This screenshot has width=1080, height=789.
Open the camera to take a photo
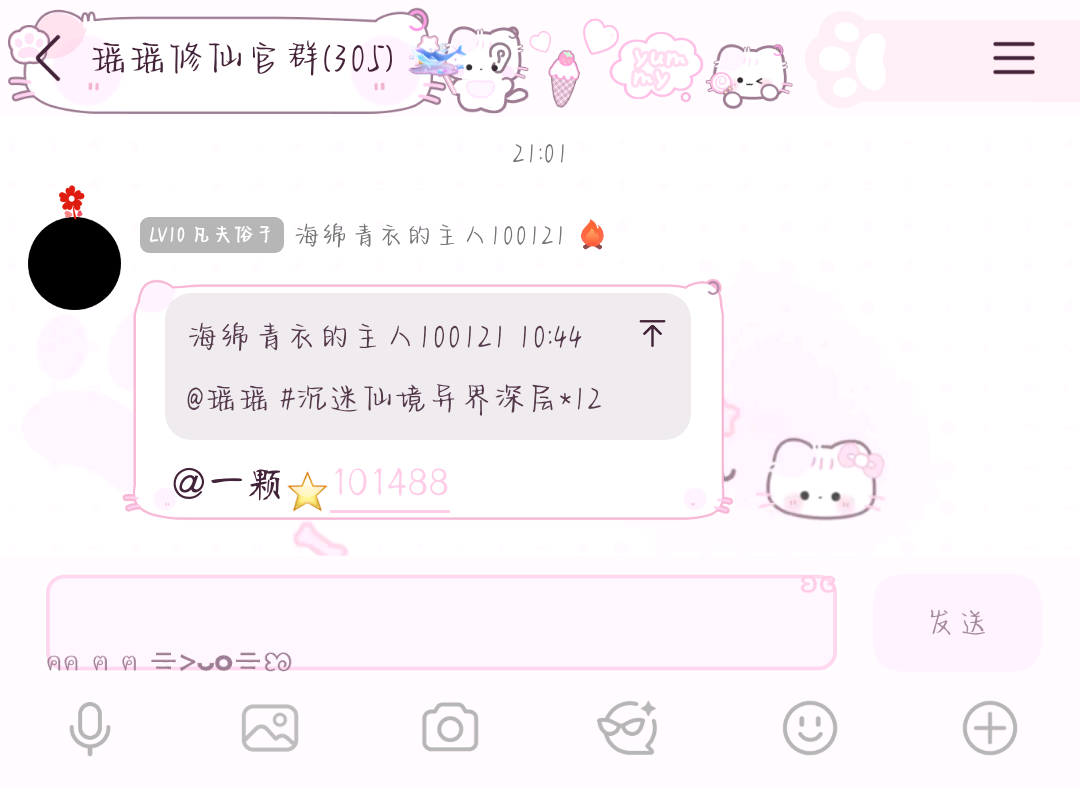[x=450, y=728]
